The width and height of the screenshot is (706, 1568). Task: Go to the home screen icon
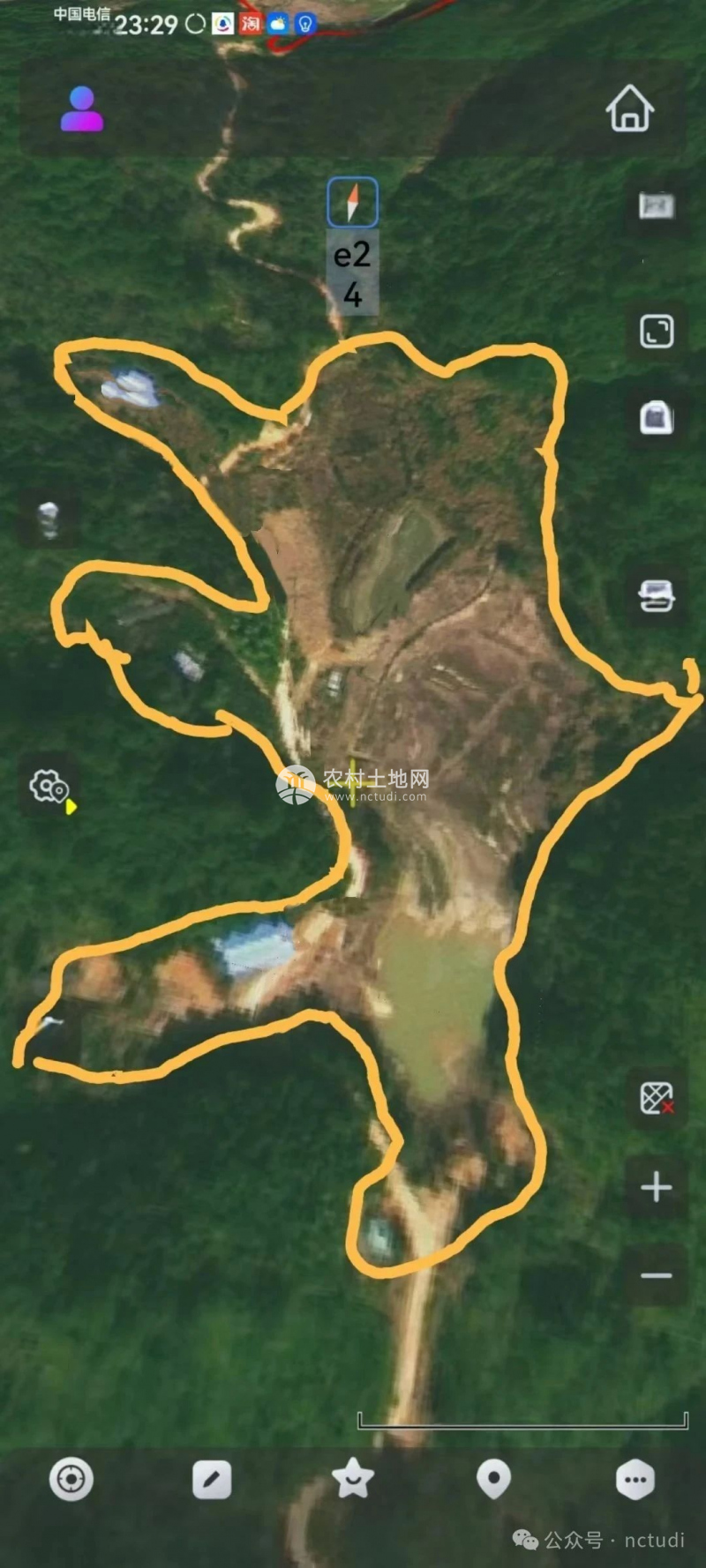coord(629,108)
